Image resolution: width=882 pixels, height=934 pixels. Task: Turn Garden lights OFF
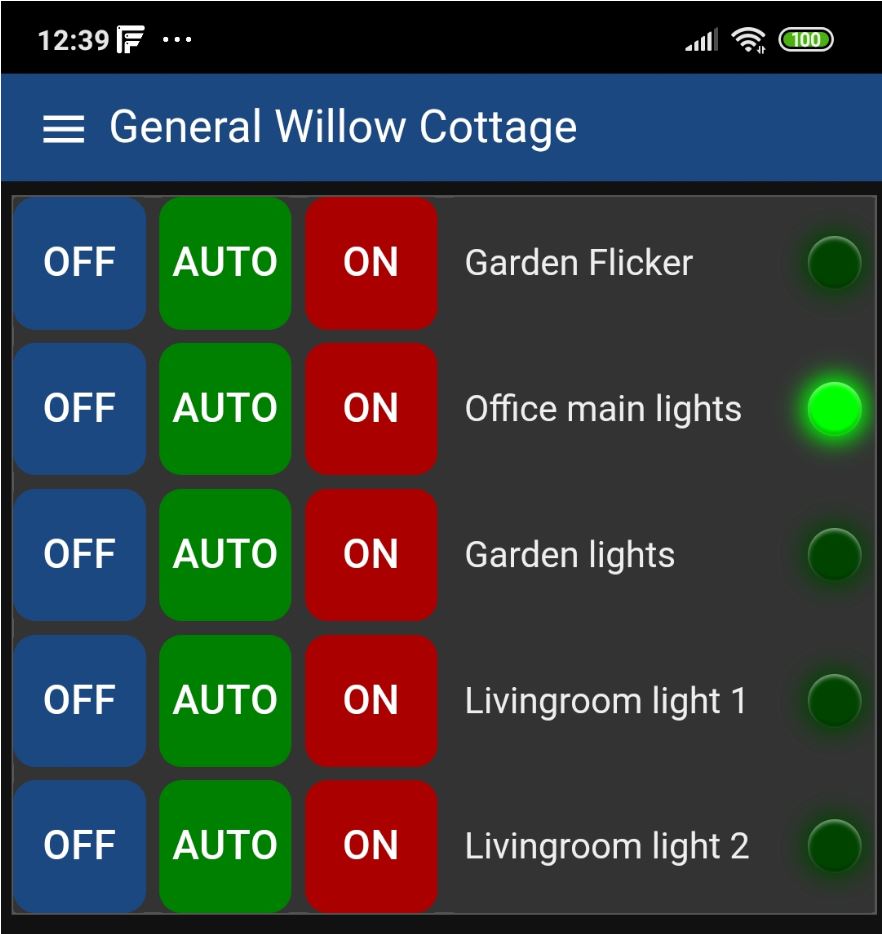click(79, 554)
